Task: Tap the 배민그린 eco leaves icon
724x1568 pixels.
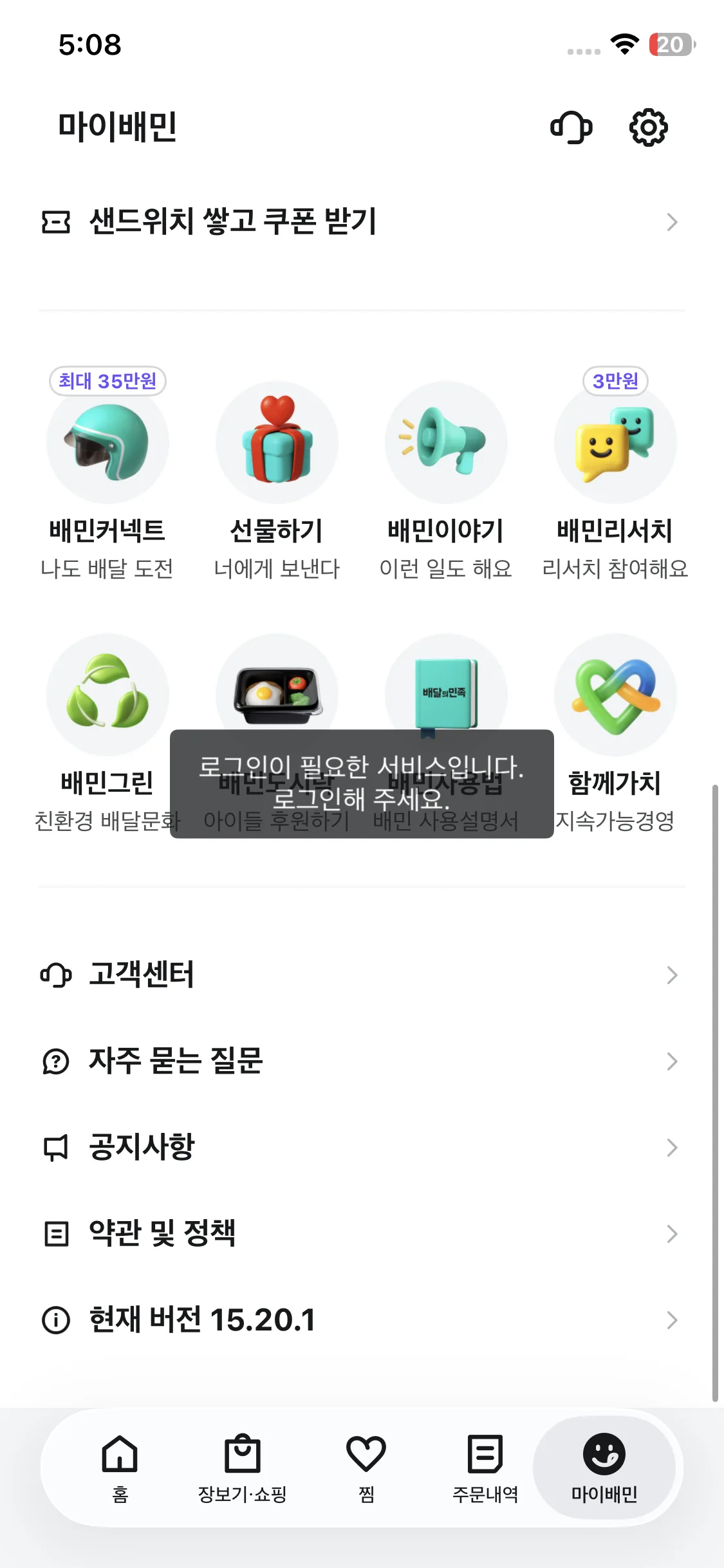Action: click(107, 692)
